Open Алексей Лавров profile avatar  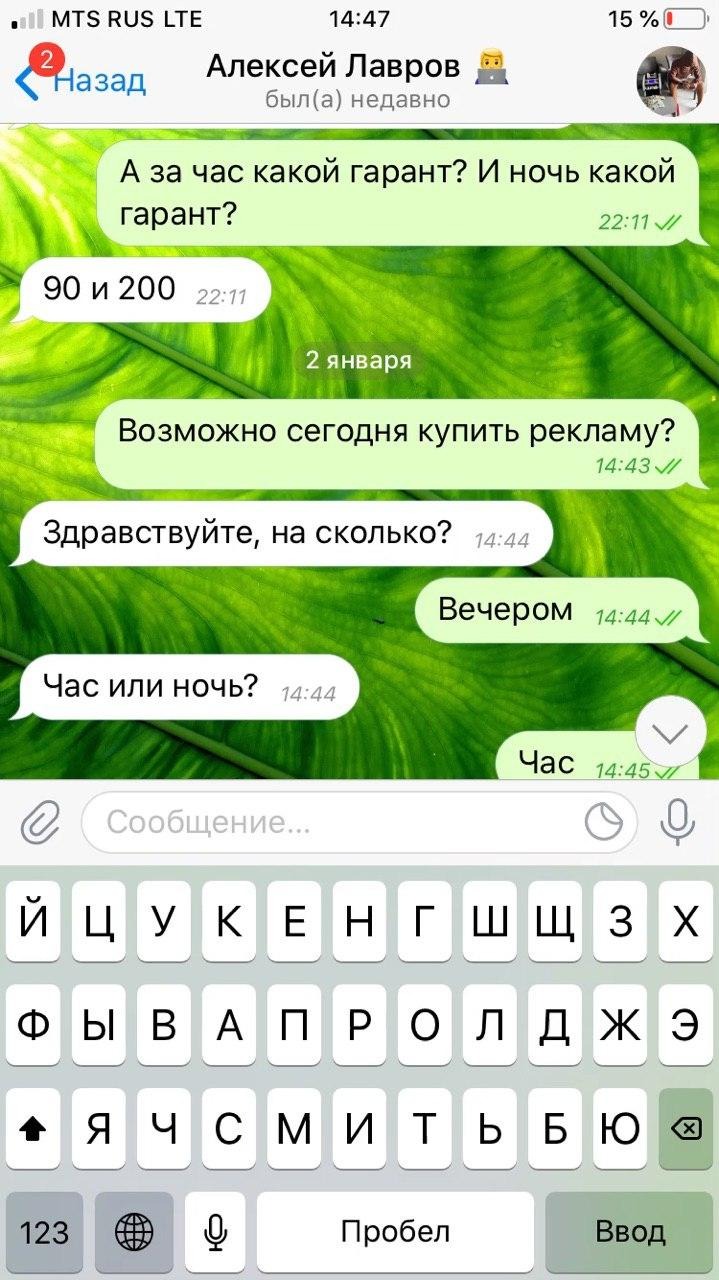click(671, 81)
